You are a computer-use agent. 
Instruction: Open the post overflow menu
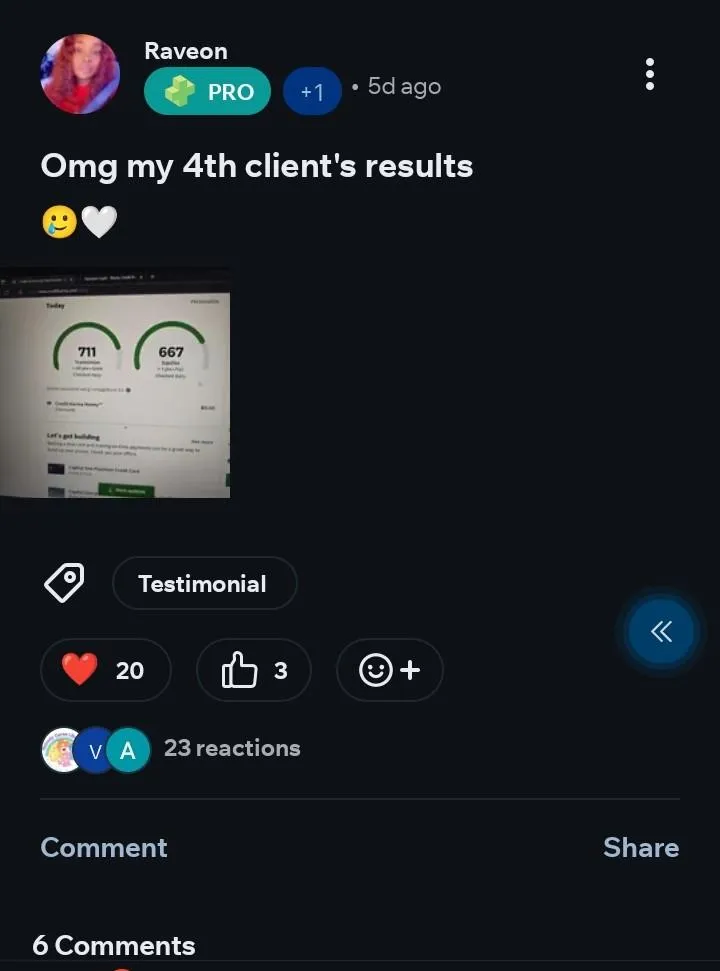[650, 74]
